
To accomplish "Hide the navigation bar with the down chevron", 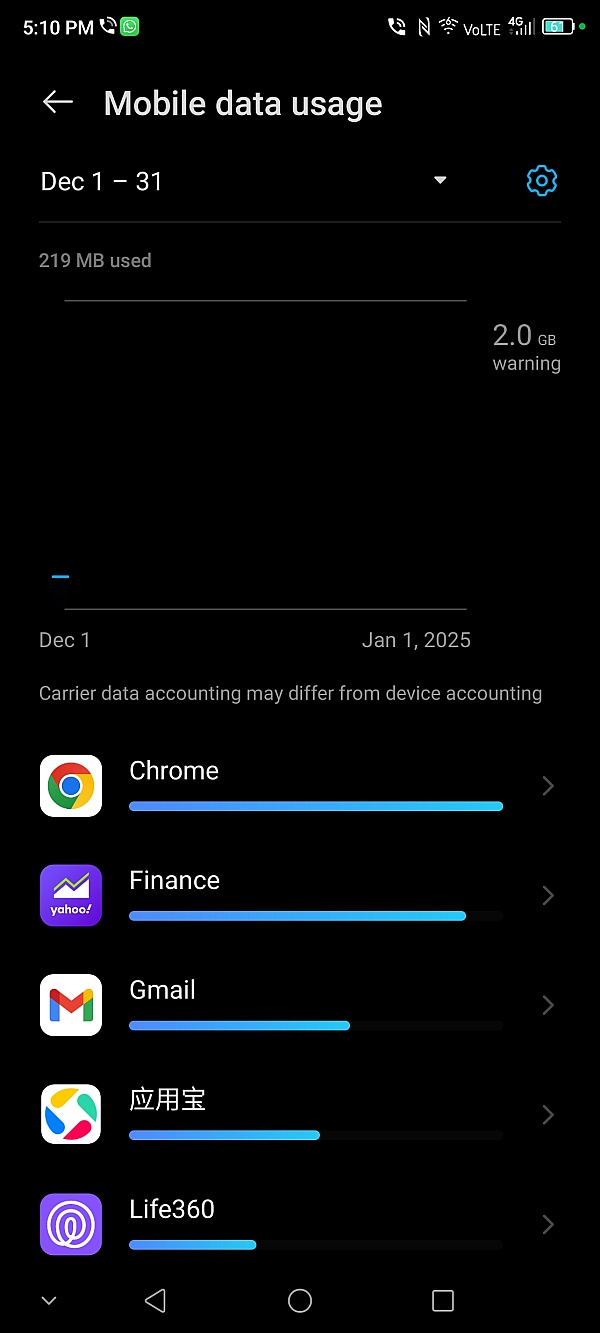I will tap(49, 1301).
